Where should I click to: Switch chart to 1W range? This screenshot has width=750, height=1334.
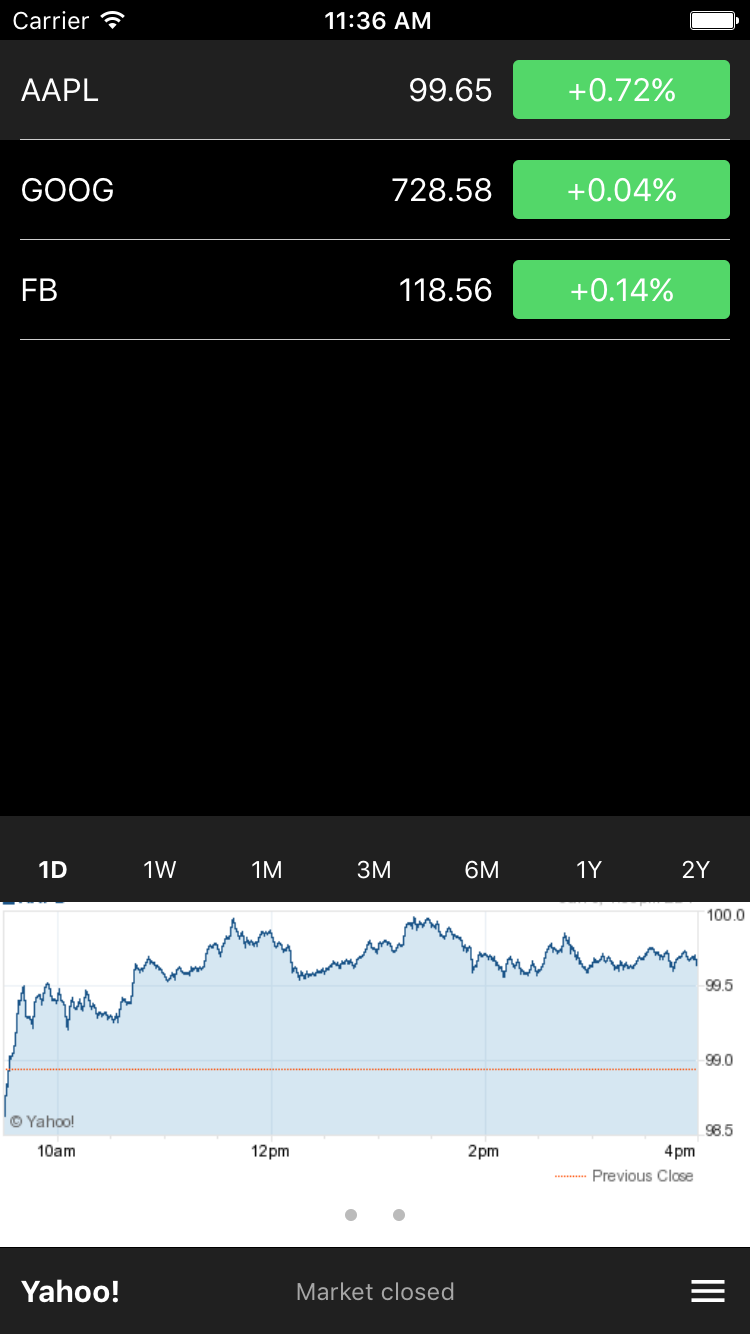pos(160,870)
